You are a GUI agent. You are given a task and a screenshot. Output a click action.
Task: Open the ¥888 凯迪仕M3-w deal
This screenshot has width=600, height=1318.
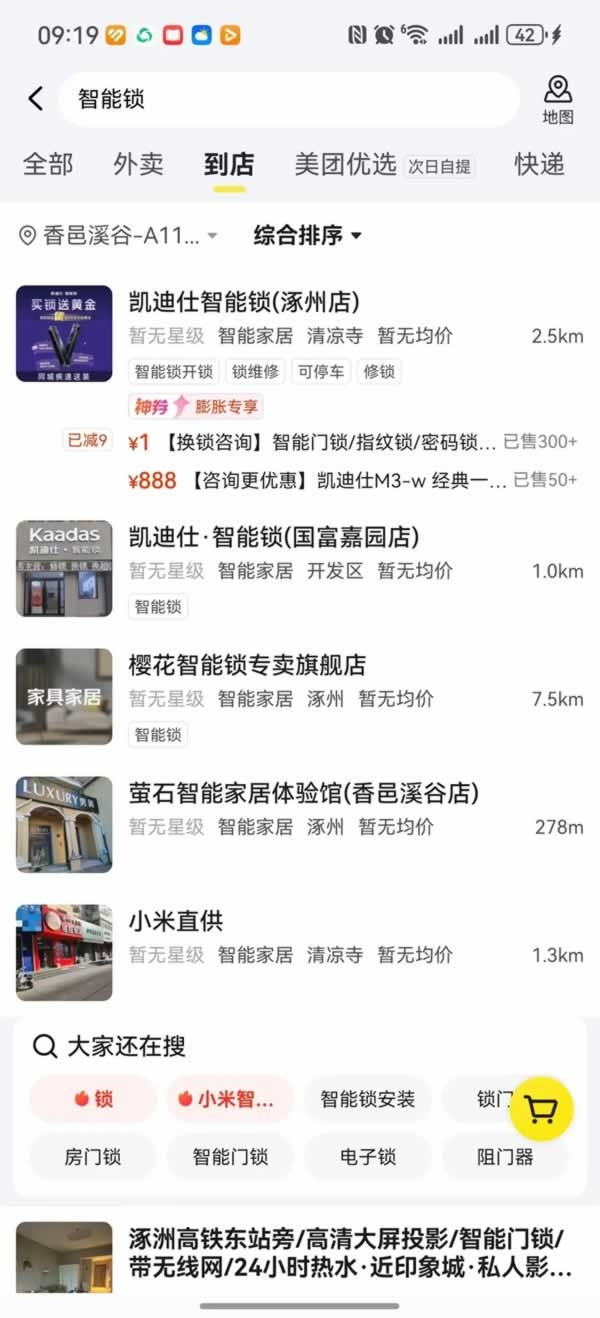tap(330, 481)
